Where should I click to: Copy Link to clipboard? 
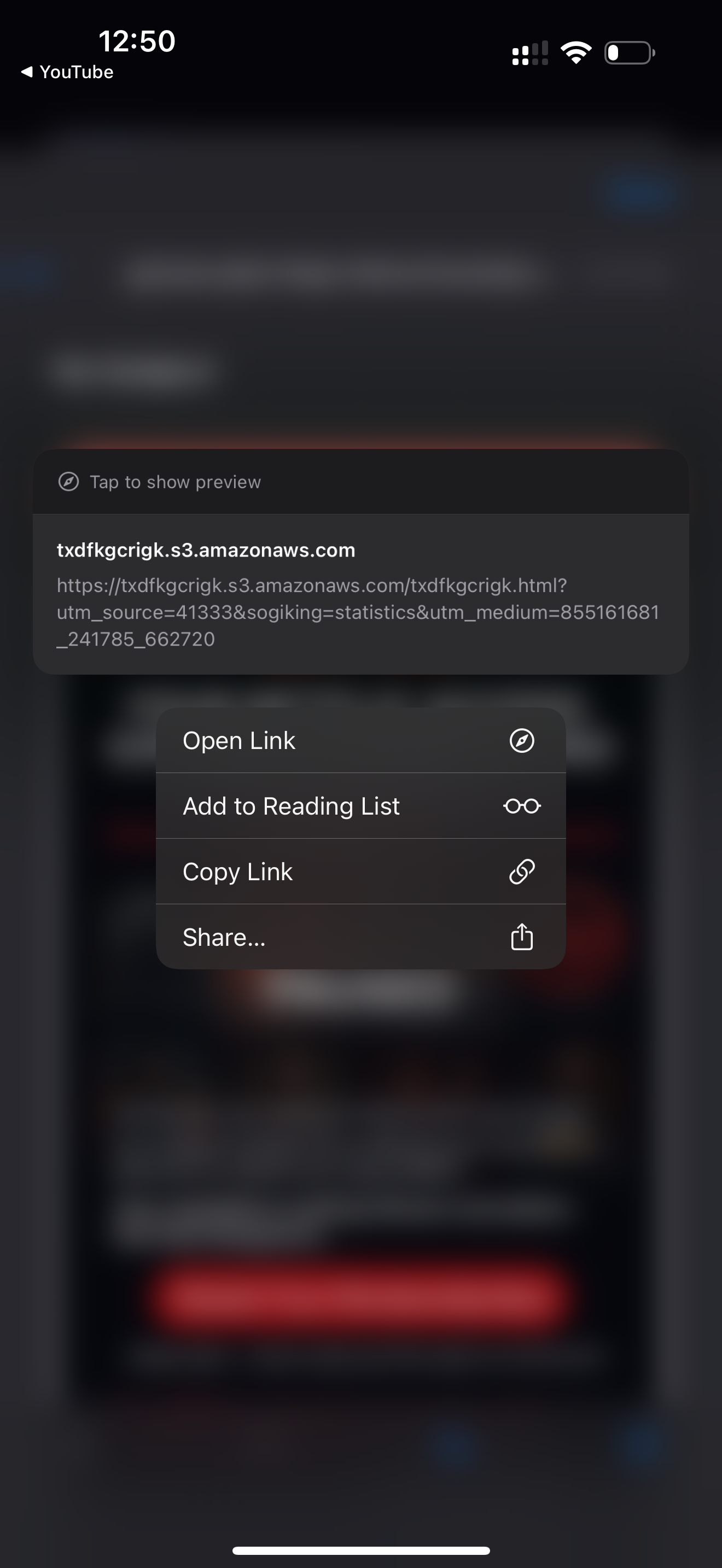pyautogui.click(x=360, y=871)
